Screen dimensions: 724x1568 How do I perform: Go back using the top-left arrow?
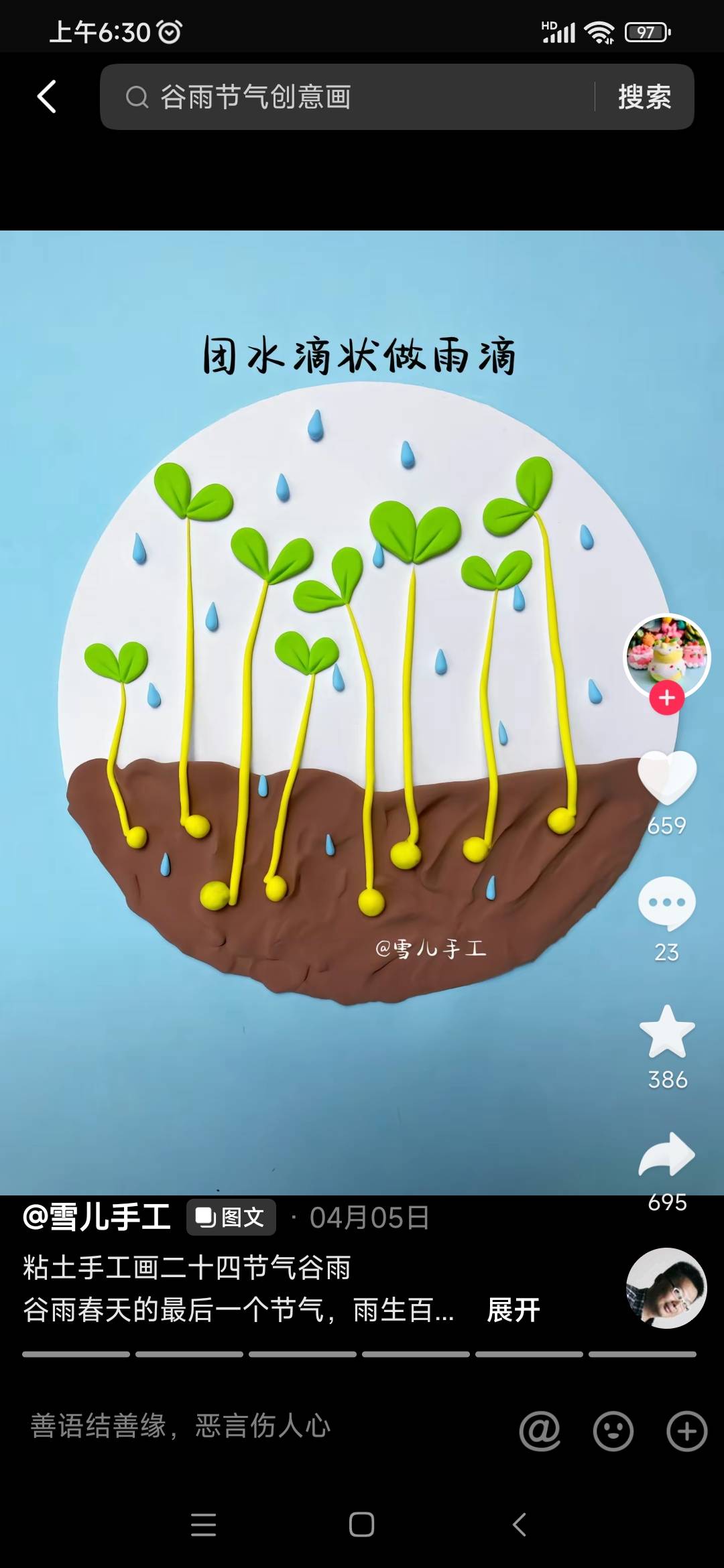[x=47, y=96]
